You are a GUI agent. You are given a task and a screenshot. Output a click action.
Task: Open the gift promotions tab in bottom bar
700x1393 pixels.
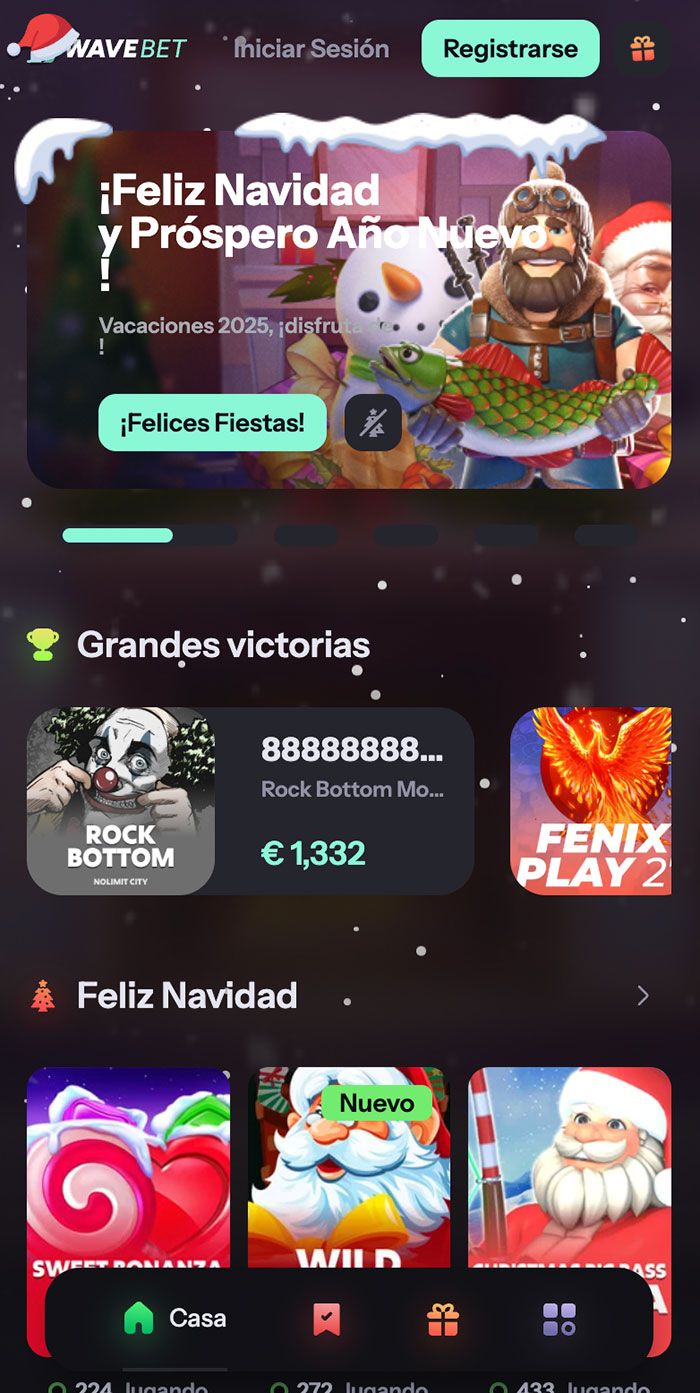442,1319
